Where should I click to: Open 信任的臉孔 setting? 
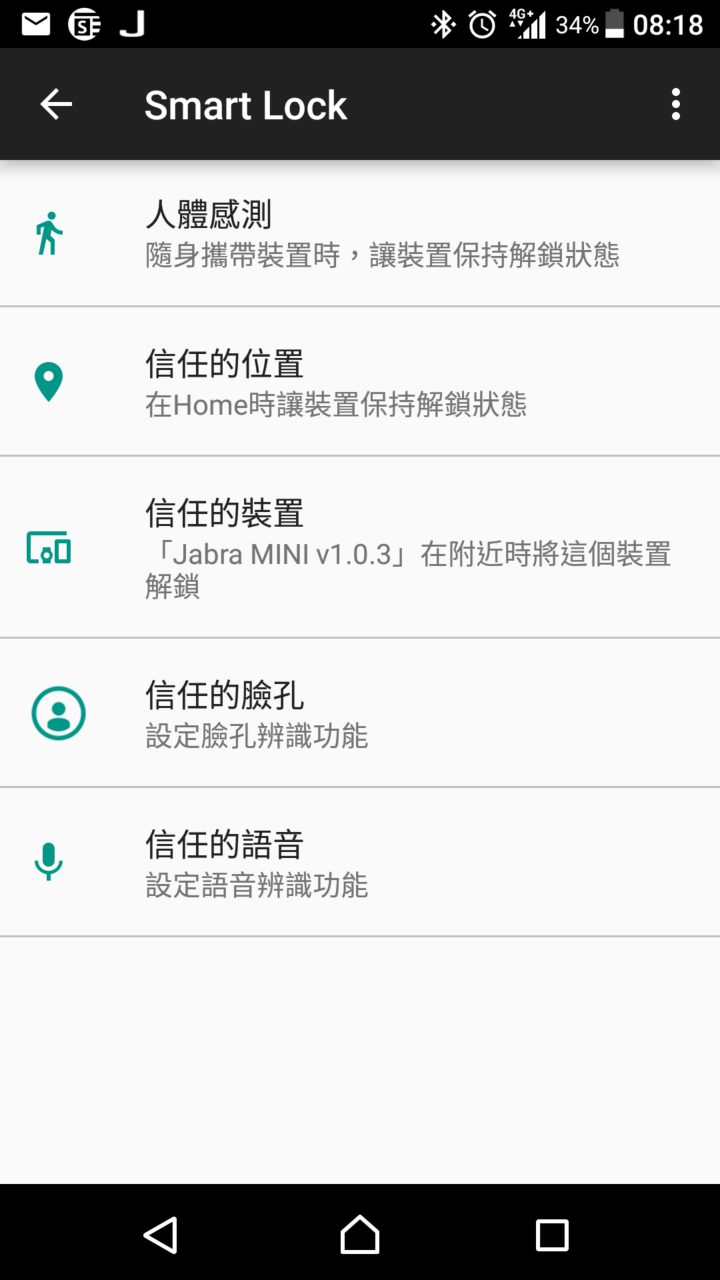click(360, 713)
